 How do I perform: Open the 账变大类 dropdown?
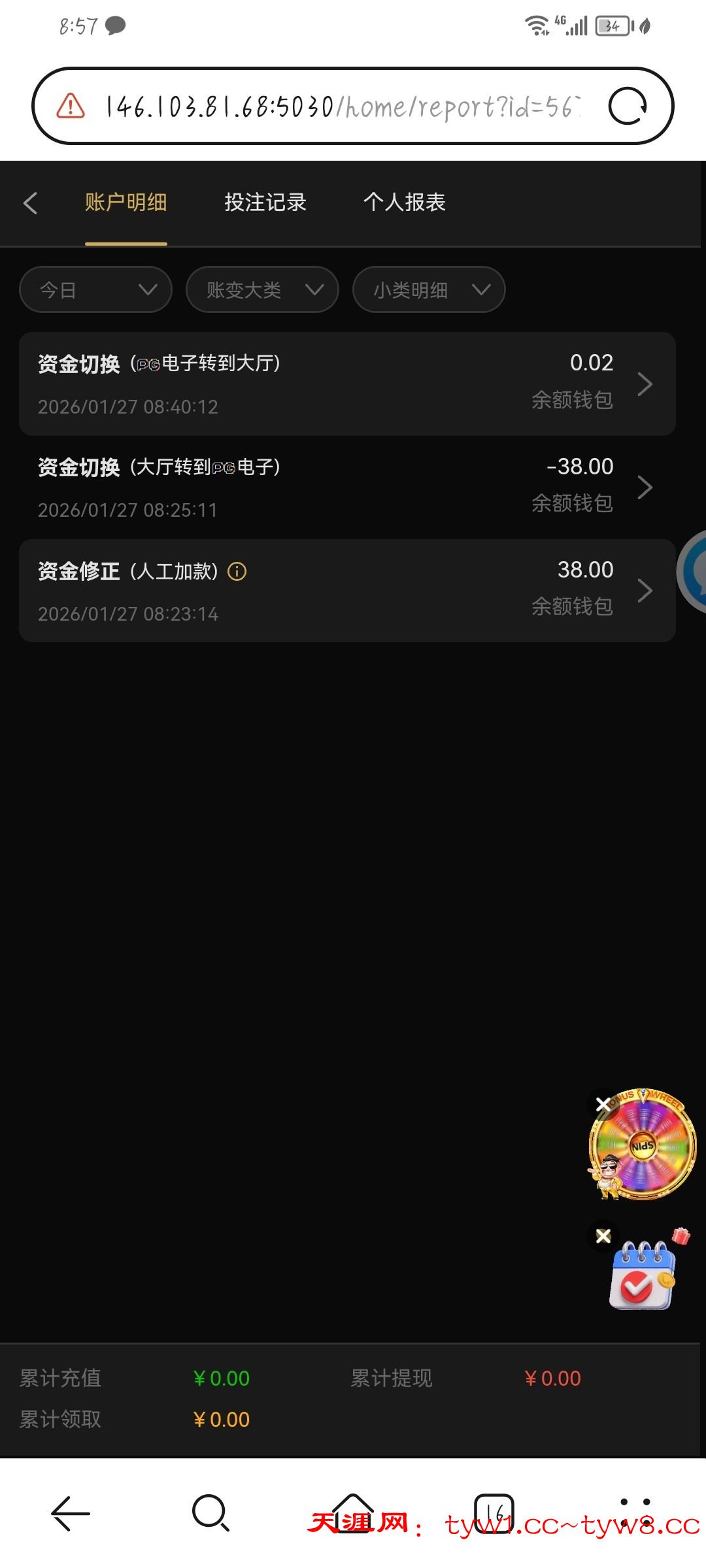tap(262, 289)
